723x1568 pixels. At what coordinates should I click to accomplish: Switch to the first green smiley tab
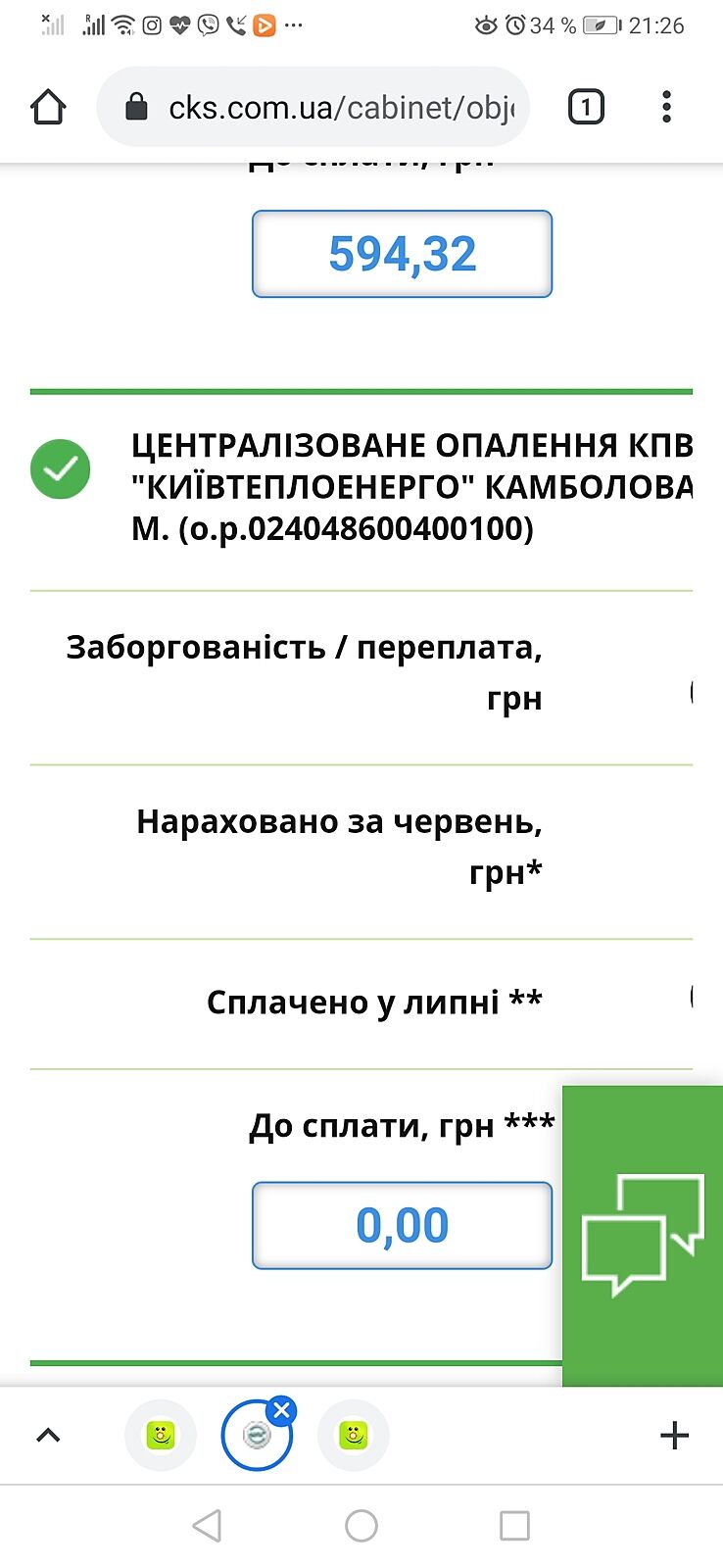pos(161,1436)
